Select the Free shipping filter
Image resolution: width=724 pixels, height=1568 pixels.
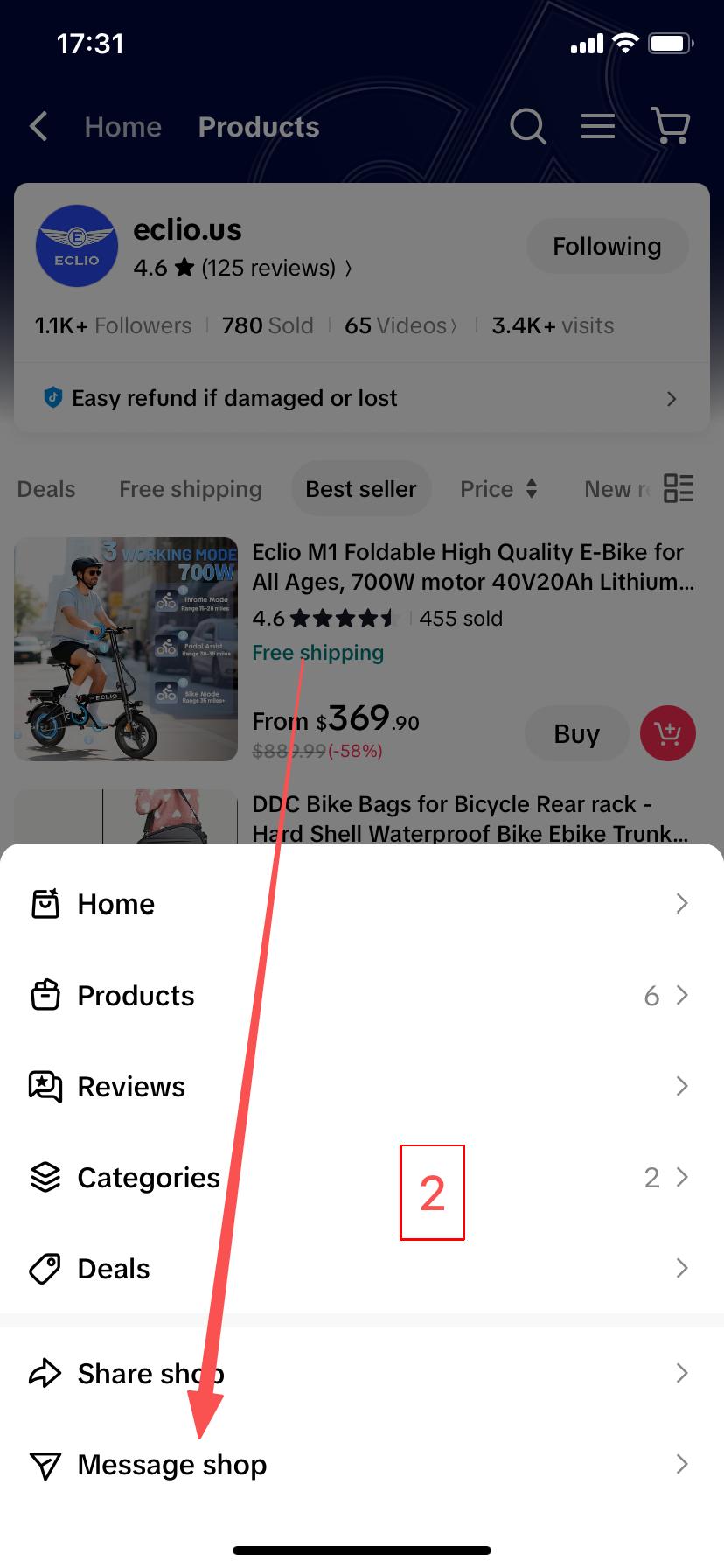point(191,489)
